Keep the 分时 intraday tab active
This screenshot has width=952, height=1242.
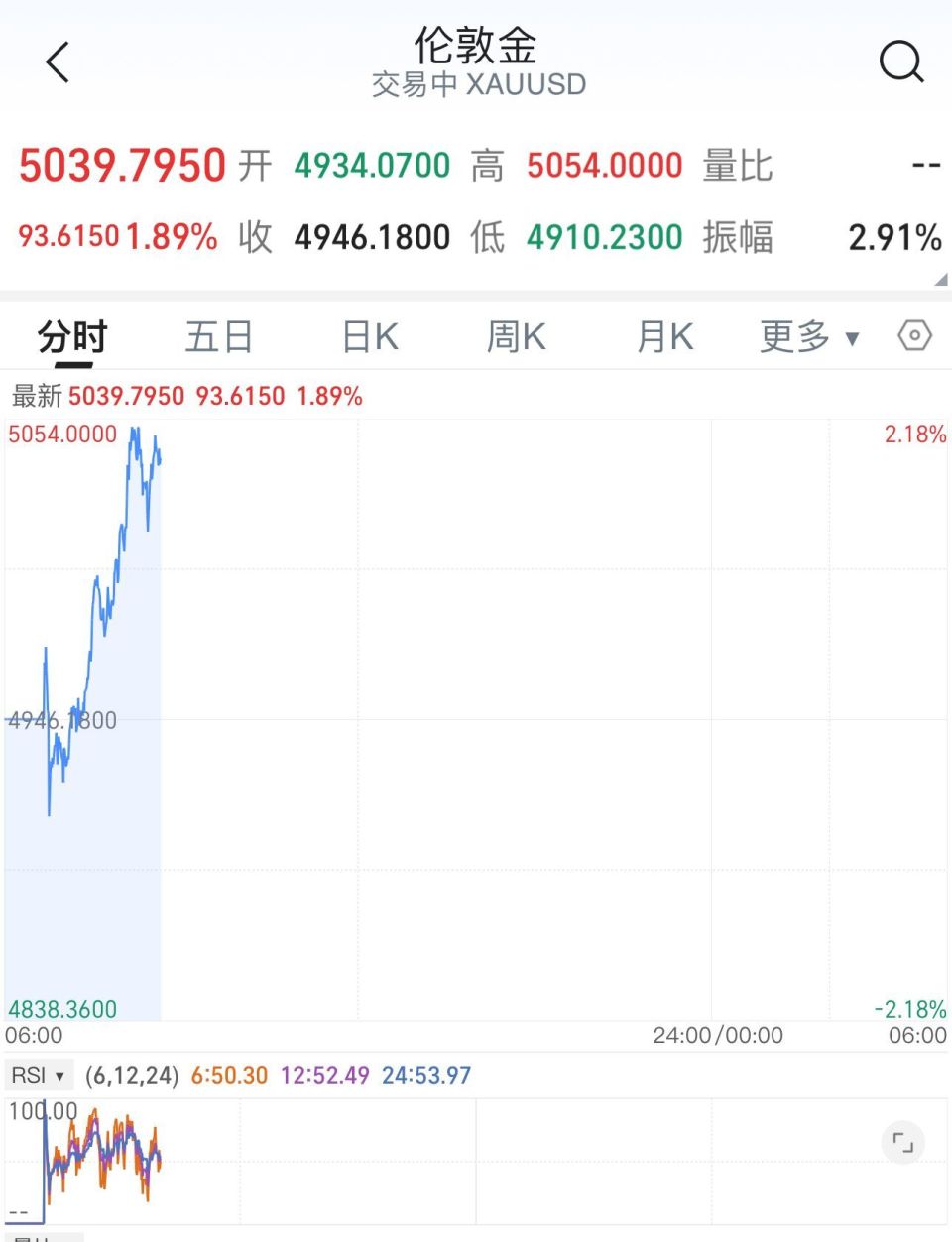70,337
